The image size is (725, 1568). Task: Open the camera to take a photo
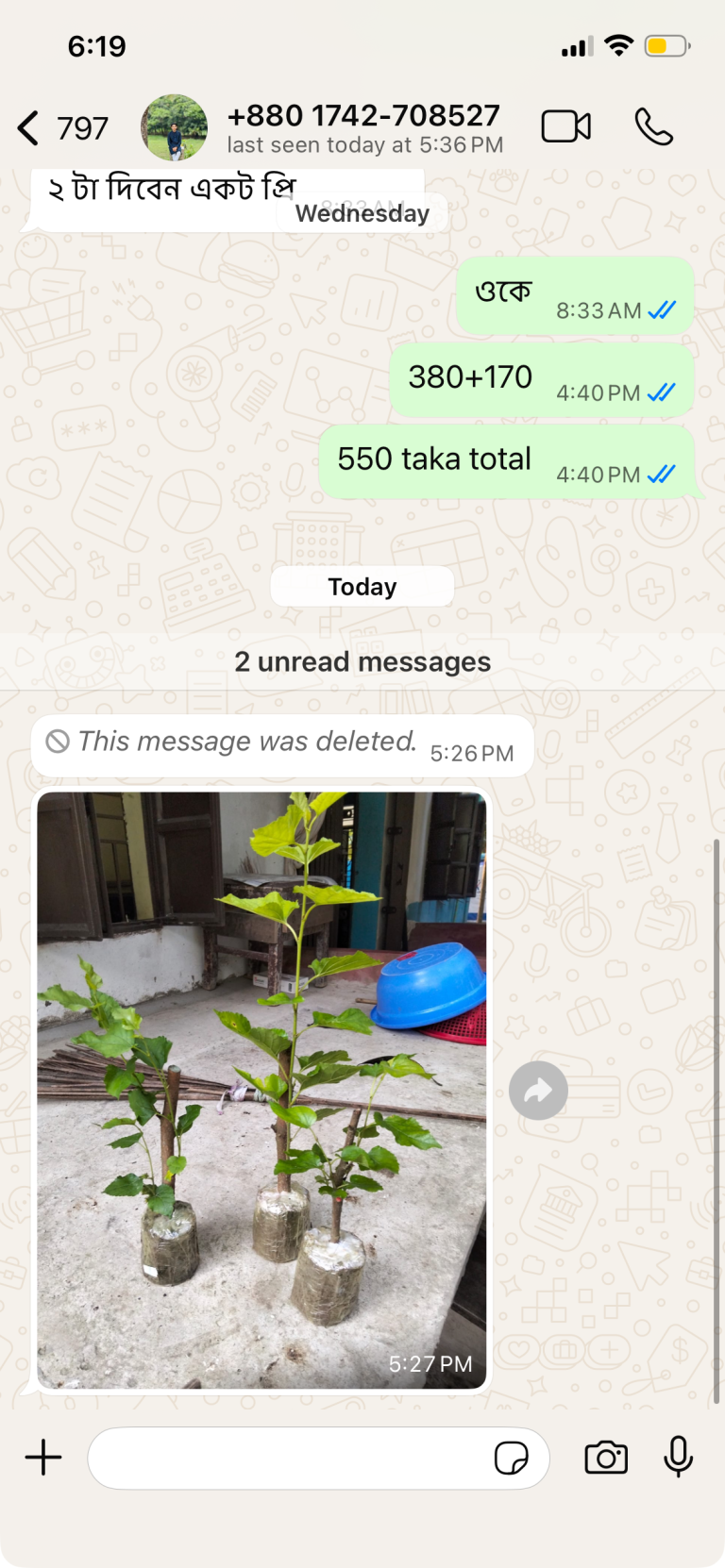point(606,1458)
